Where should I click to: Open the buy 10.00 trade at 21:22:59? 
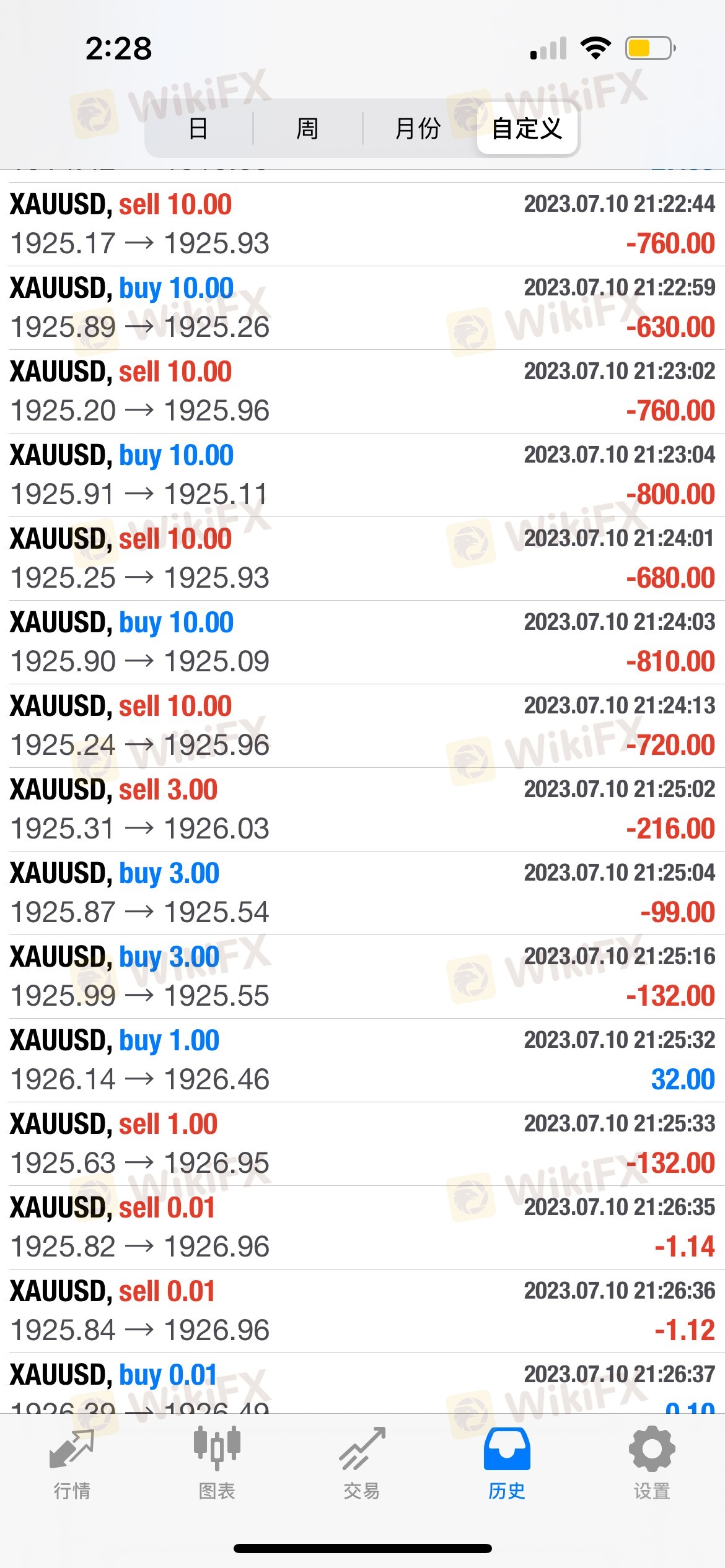coord(362,308)
